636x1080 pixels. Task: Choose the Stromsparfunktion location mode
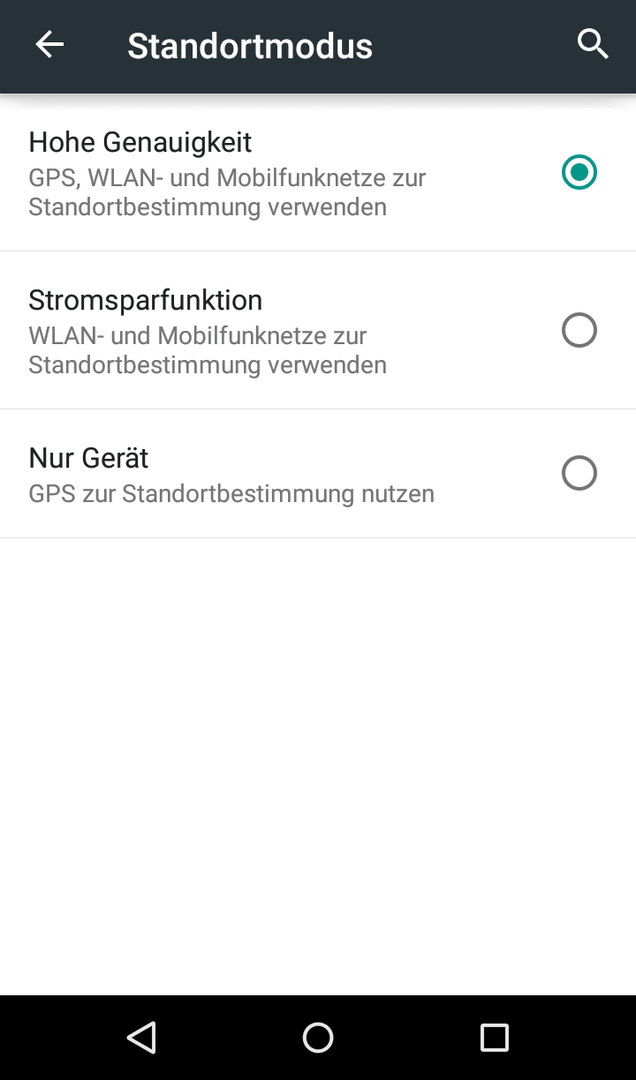click(318, 331)
